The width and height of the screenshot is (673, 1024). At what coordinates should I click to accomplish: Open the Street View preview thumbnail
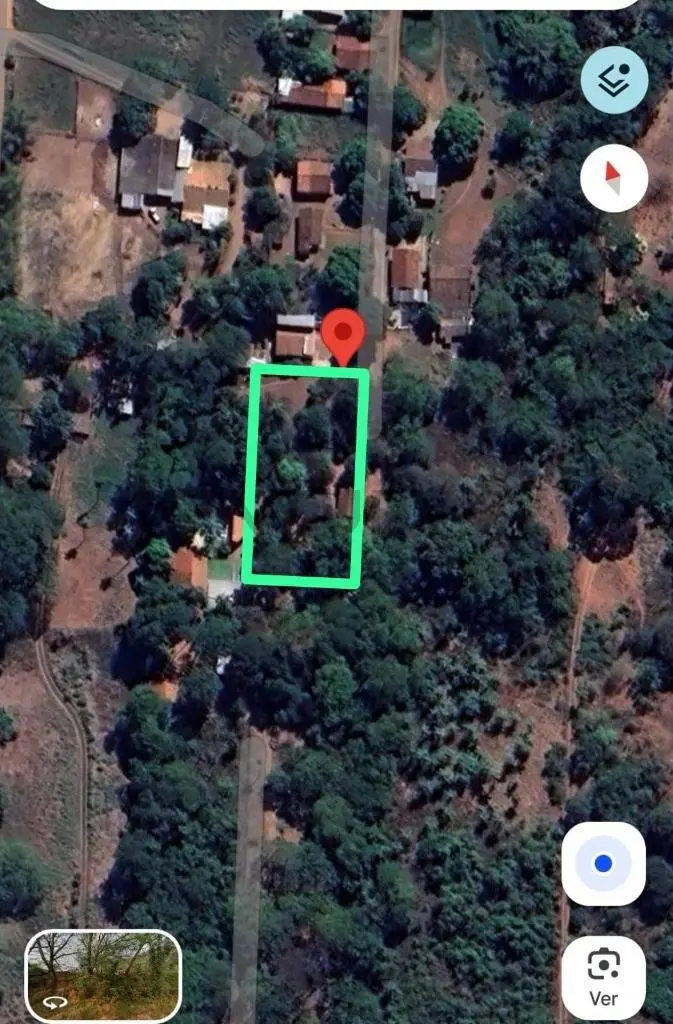pyautogui.click(x=103, y=975)
